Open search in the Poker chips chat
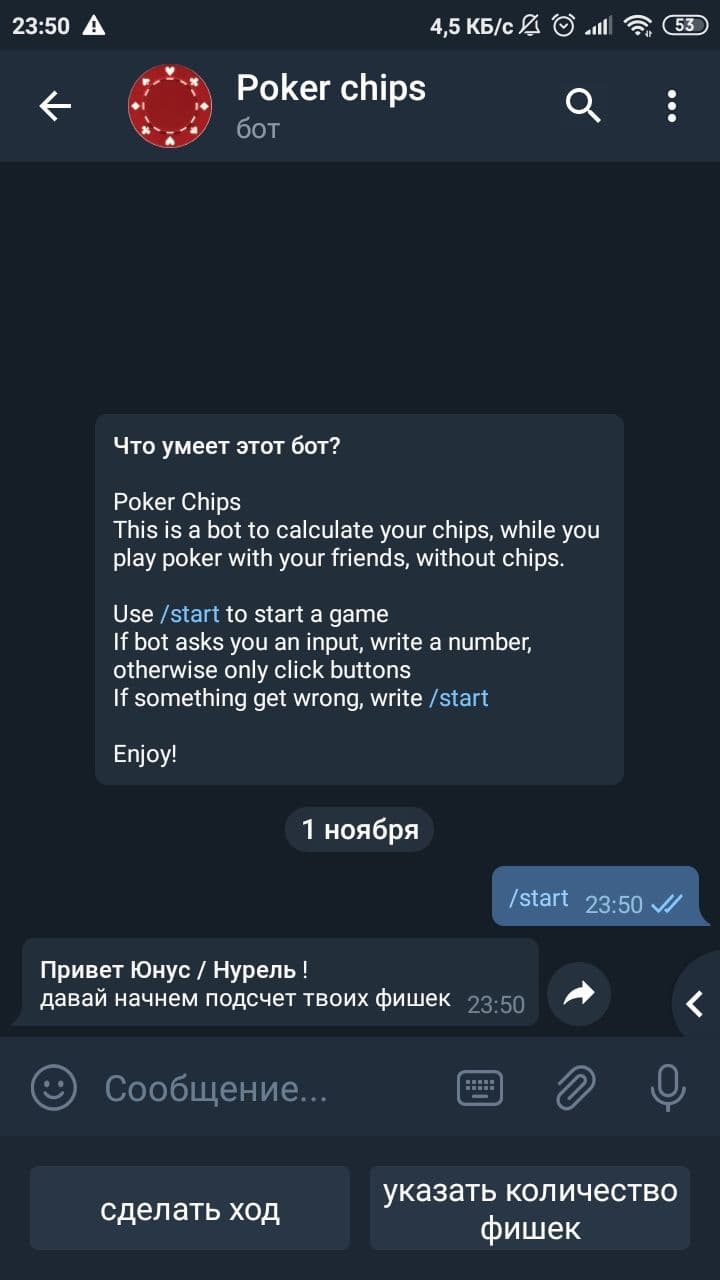 (582, 105)
